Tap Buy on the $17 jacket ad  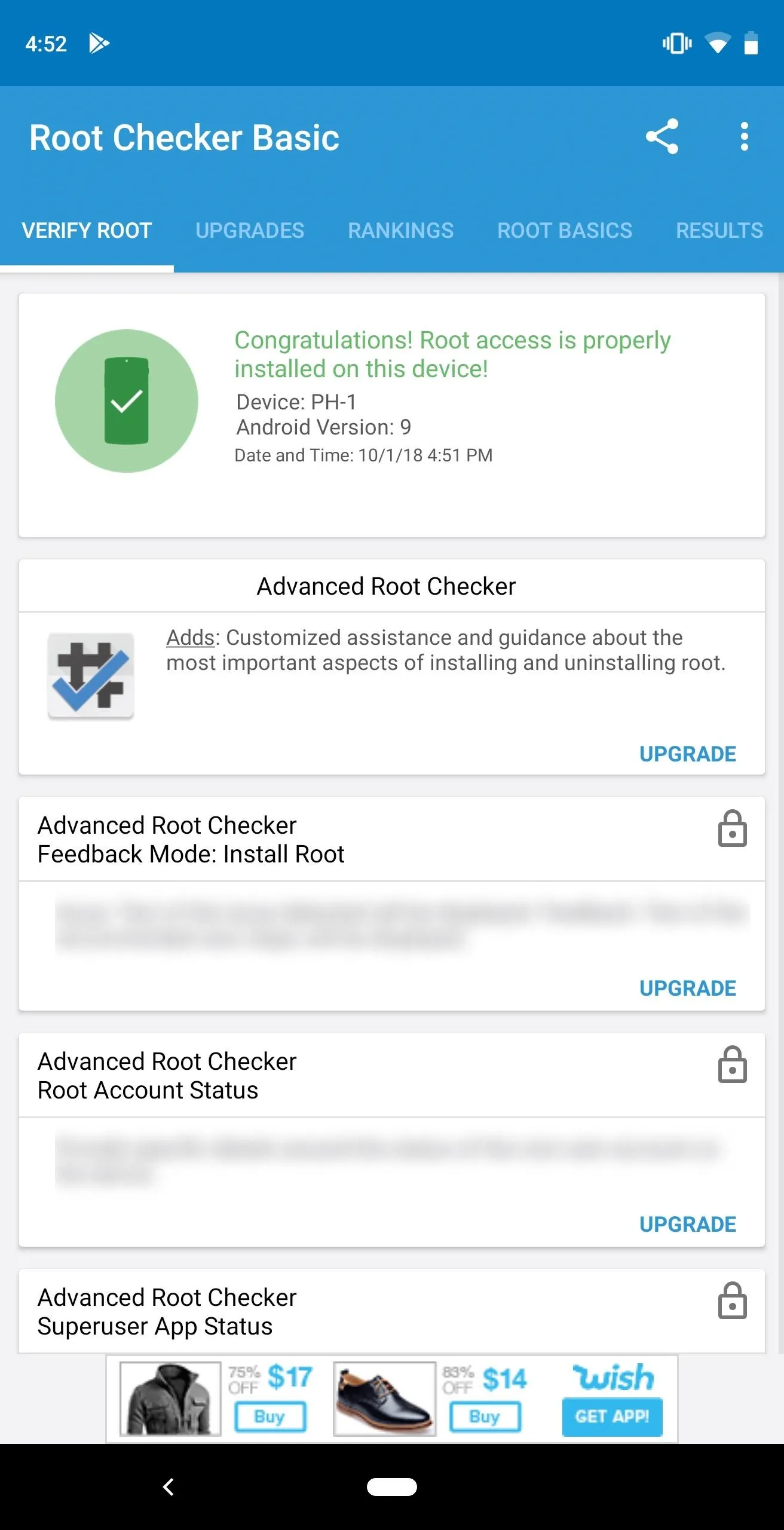coord(270,1417)
